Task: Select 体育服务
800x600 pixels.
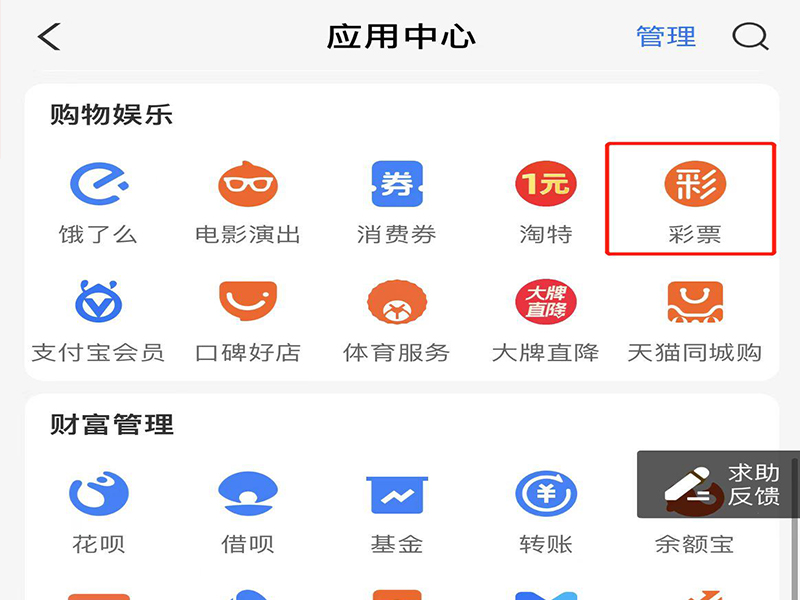Action: click(397, 322)
